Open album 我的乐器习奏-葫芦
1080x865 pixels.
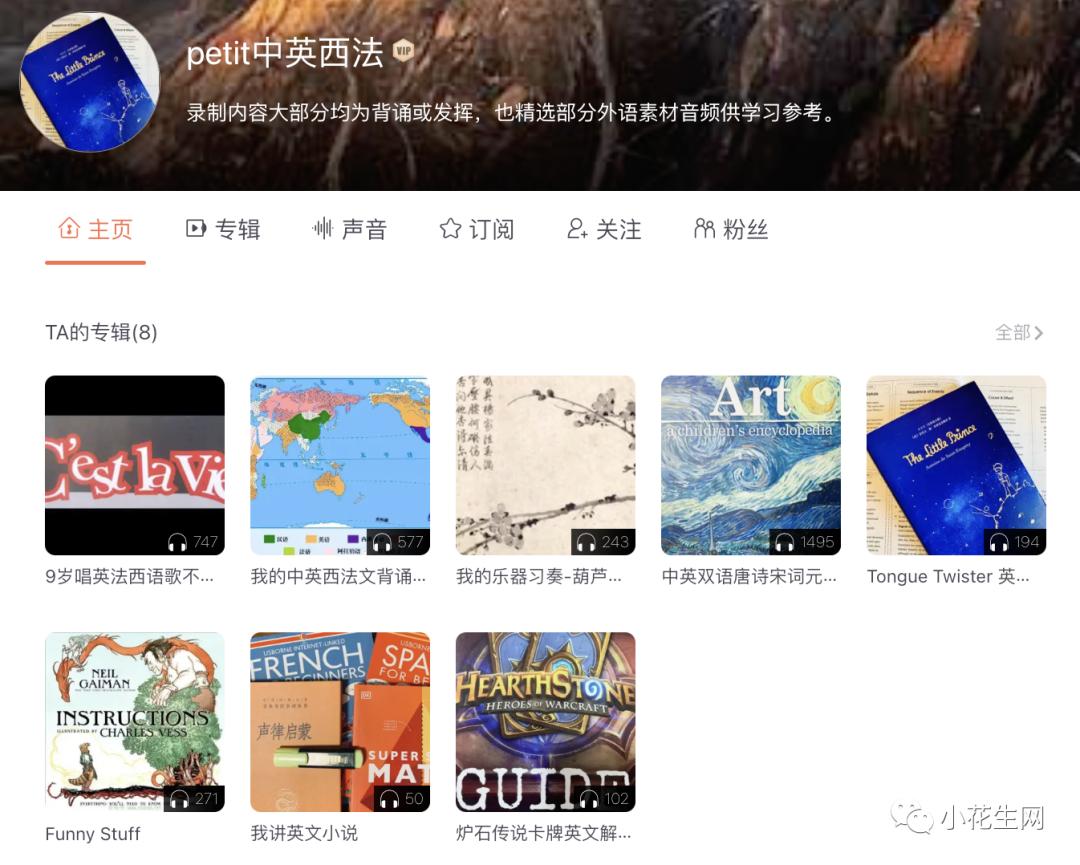click(x=545, y=465)
